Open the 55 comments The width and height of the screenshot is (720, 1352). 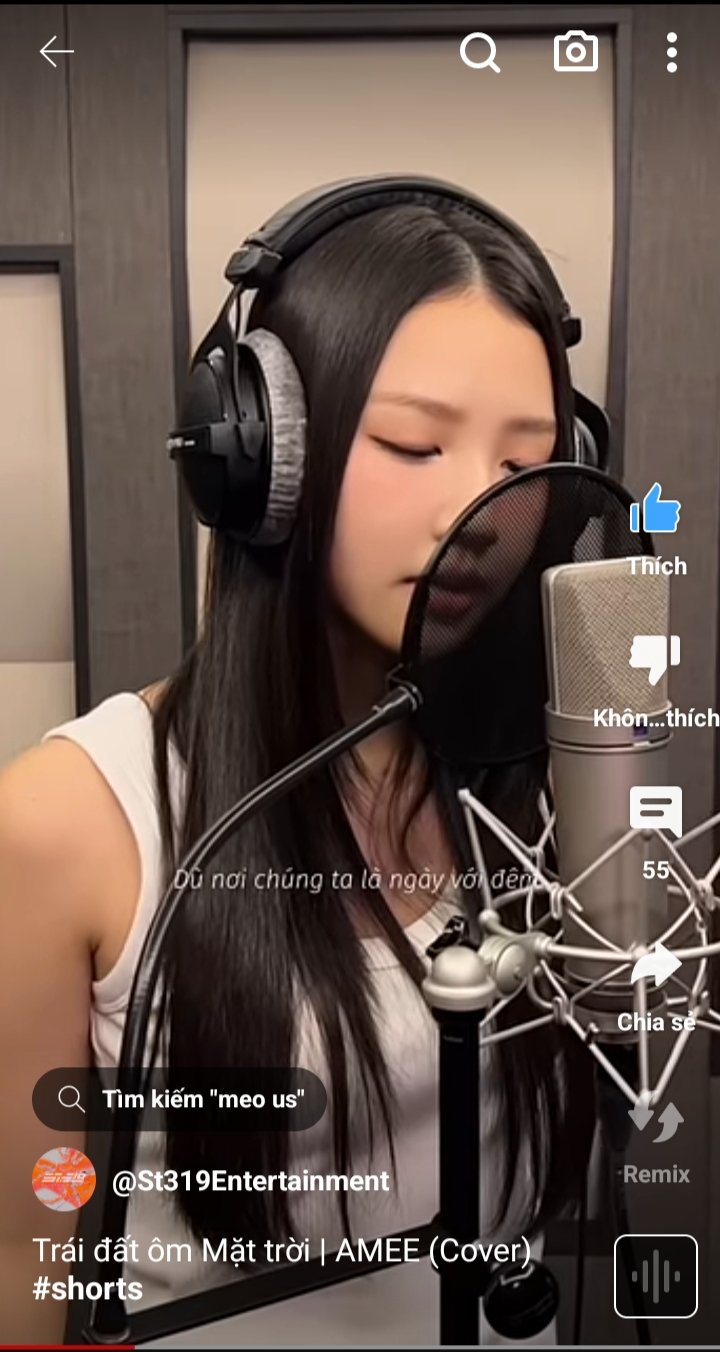tap(656, 813)
